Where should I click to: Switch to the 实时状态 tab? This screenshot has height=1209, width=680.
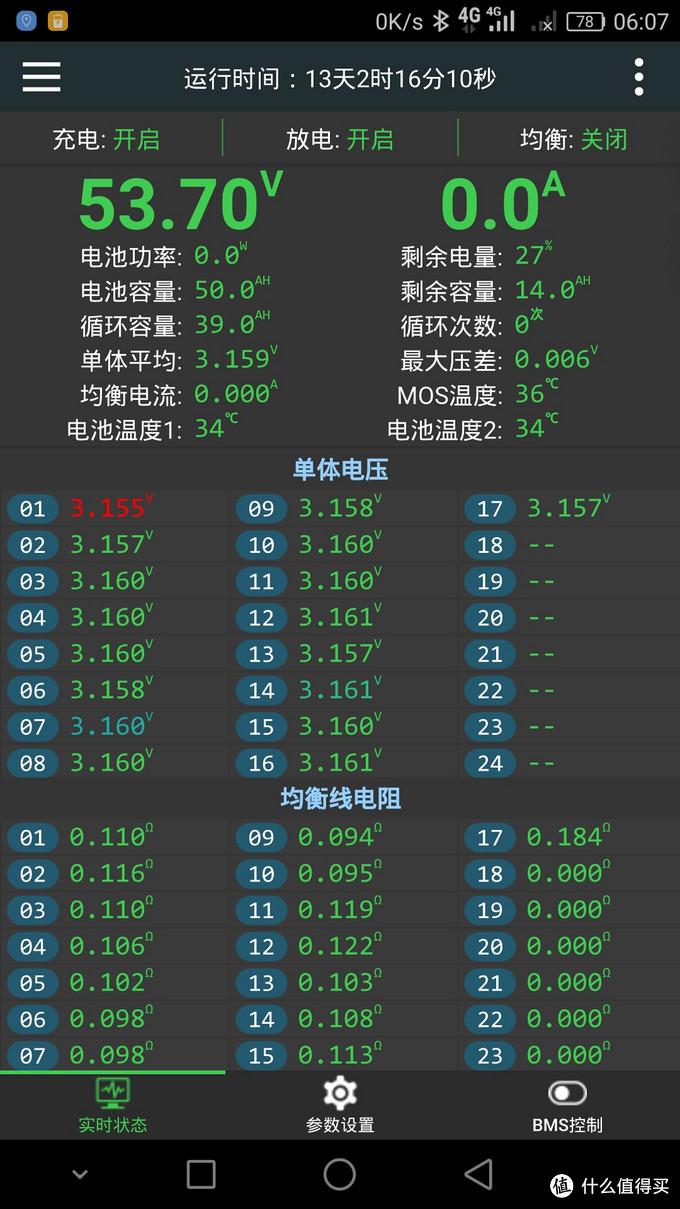(113, 1105)
